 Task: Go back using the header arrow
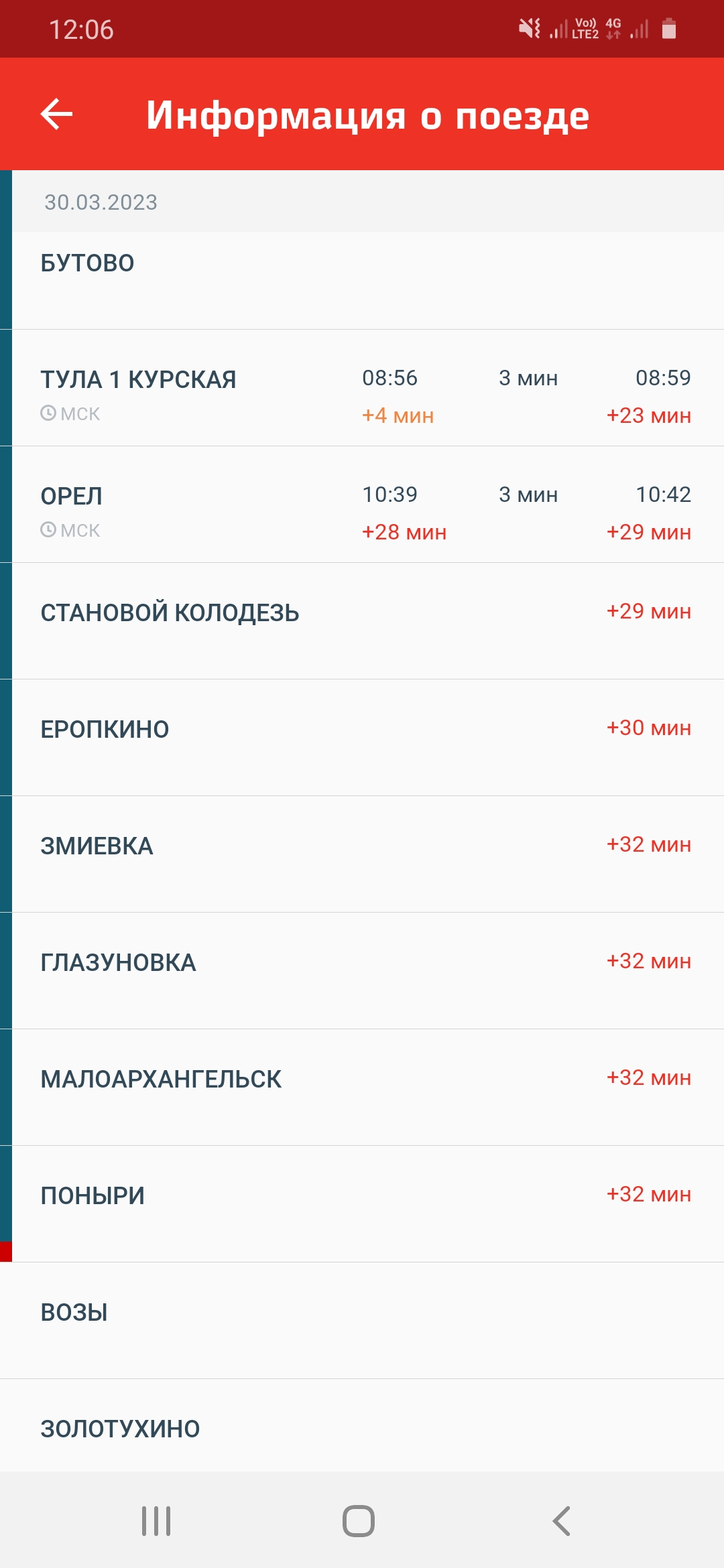(x=57, y=115)
